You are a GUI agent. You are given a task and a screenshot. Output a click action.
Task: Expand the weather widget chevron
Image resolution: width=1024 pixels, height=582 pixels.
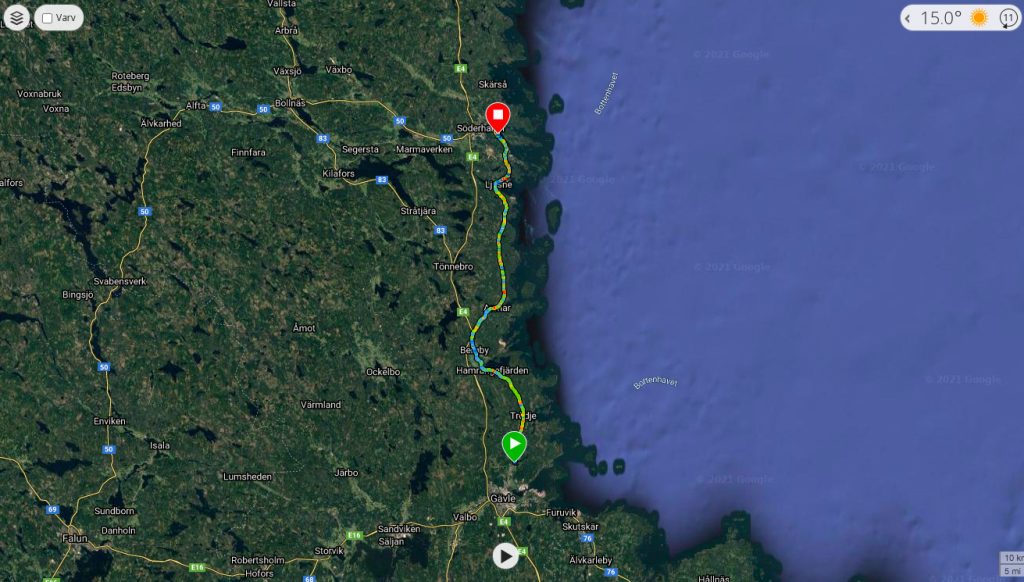coord(909,18)
